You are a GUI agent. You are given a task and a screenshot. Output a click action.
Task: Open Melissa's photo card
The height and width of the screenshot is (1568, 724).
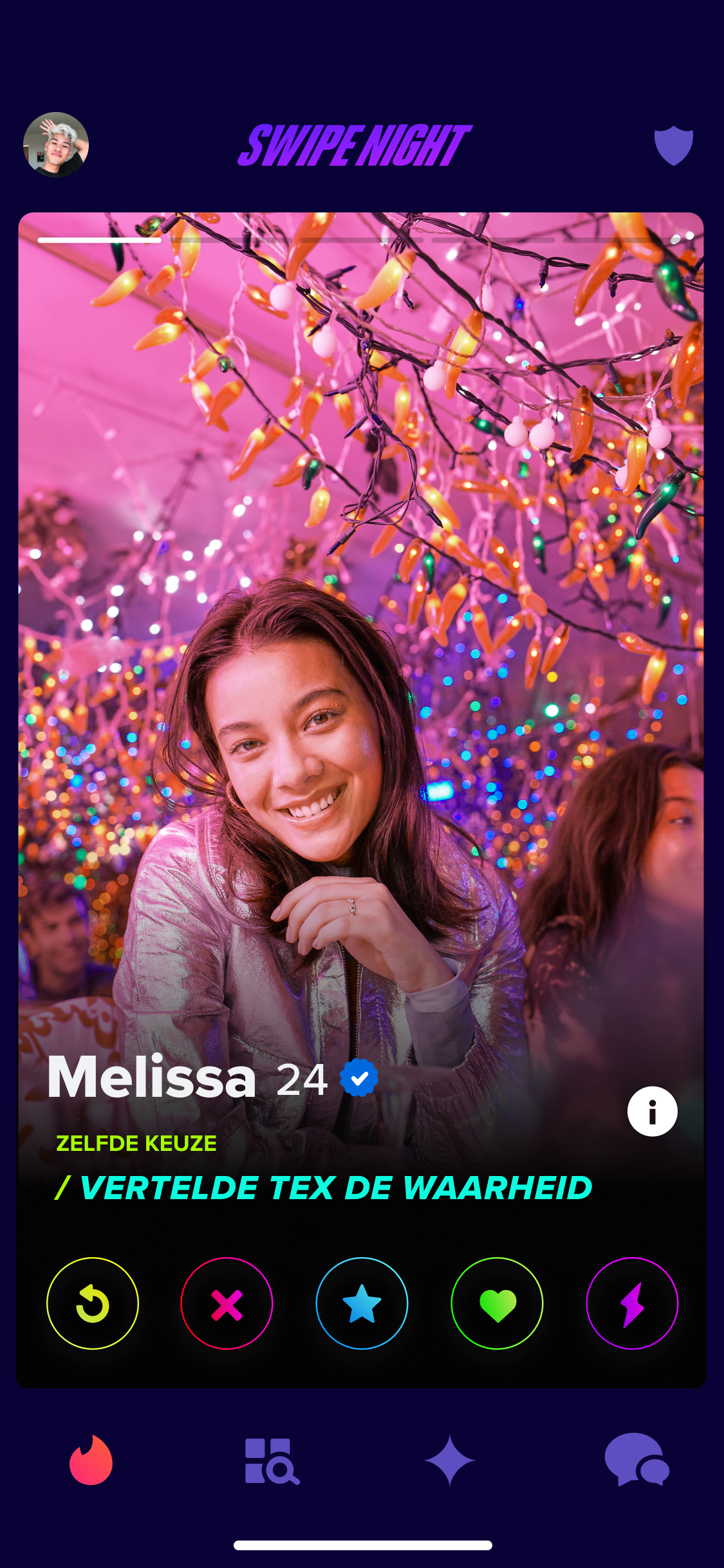[x=360, y=644]
